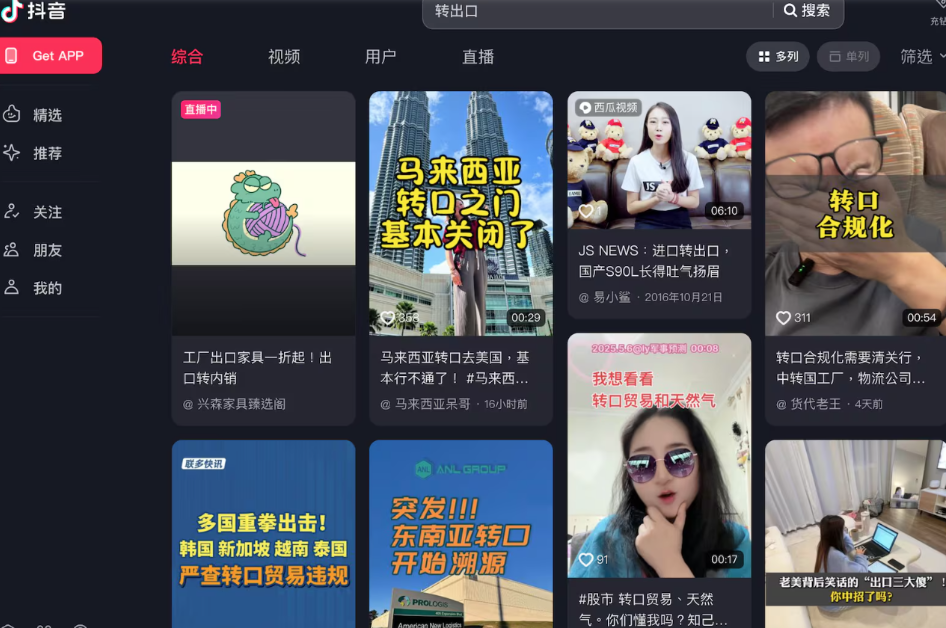Switch to the 直播 results tab

click(x=478, y=57)
